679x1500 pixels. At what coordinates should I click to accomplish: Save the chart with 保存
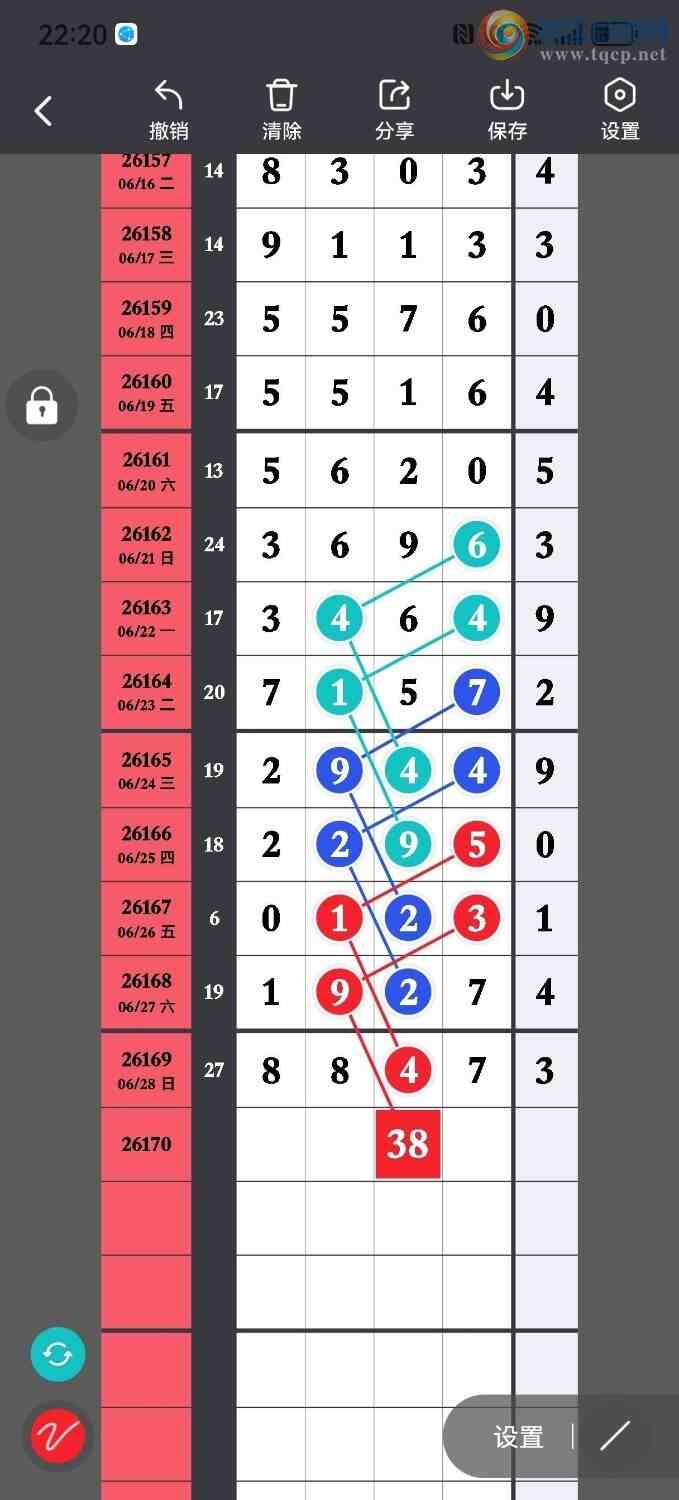(x=507, y=110)
